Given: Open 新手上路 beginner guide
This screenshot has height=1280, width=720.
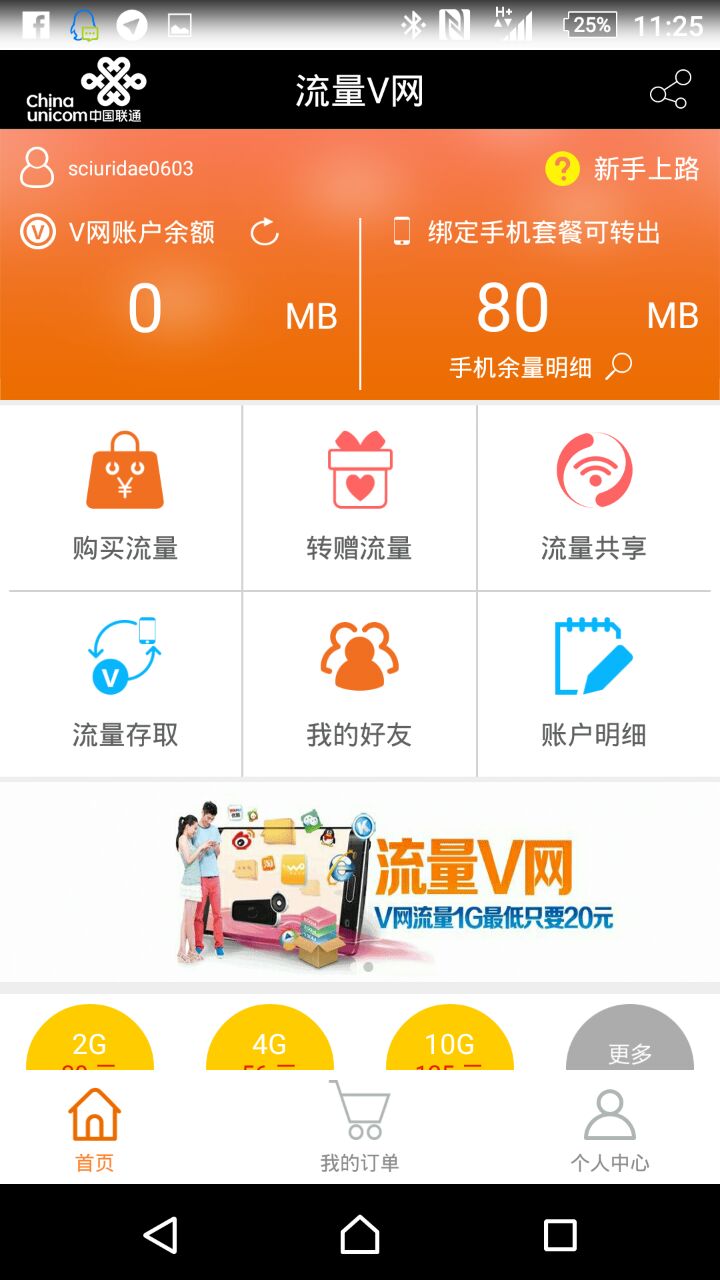Looking at the screenshot, I should 622,169.
